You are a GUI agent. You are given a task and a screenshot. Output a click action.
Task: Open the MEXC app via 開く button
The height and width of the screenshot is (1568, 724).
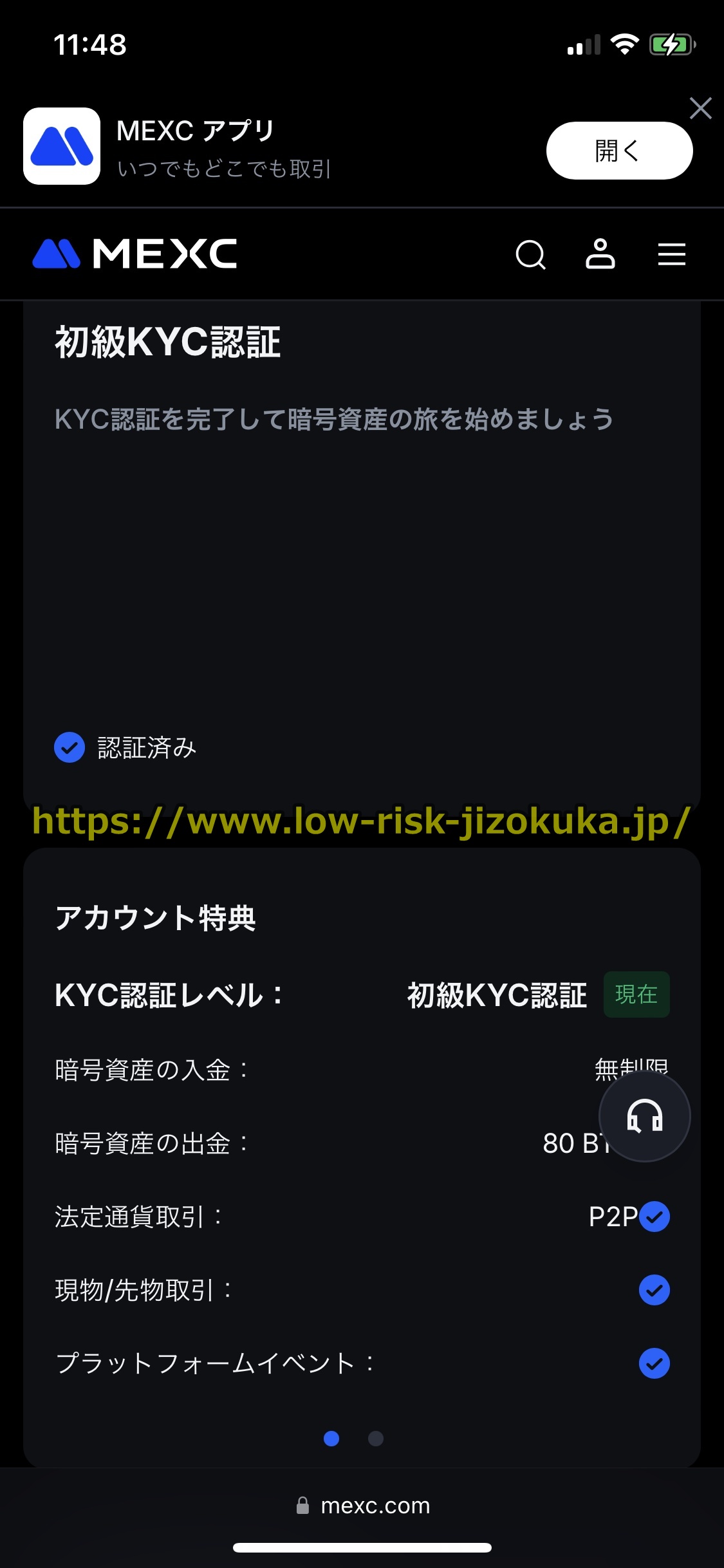tap(618, 151)
